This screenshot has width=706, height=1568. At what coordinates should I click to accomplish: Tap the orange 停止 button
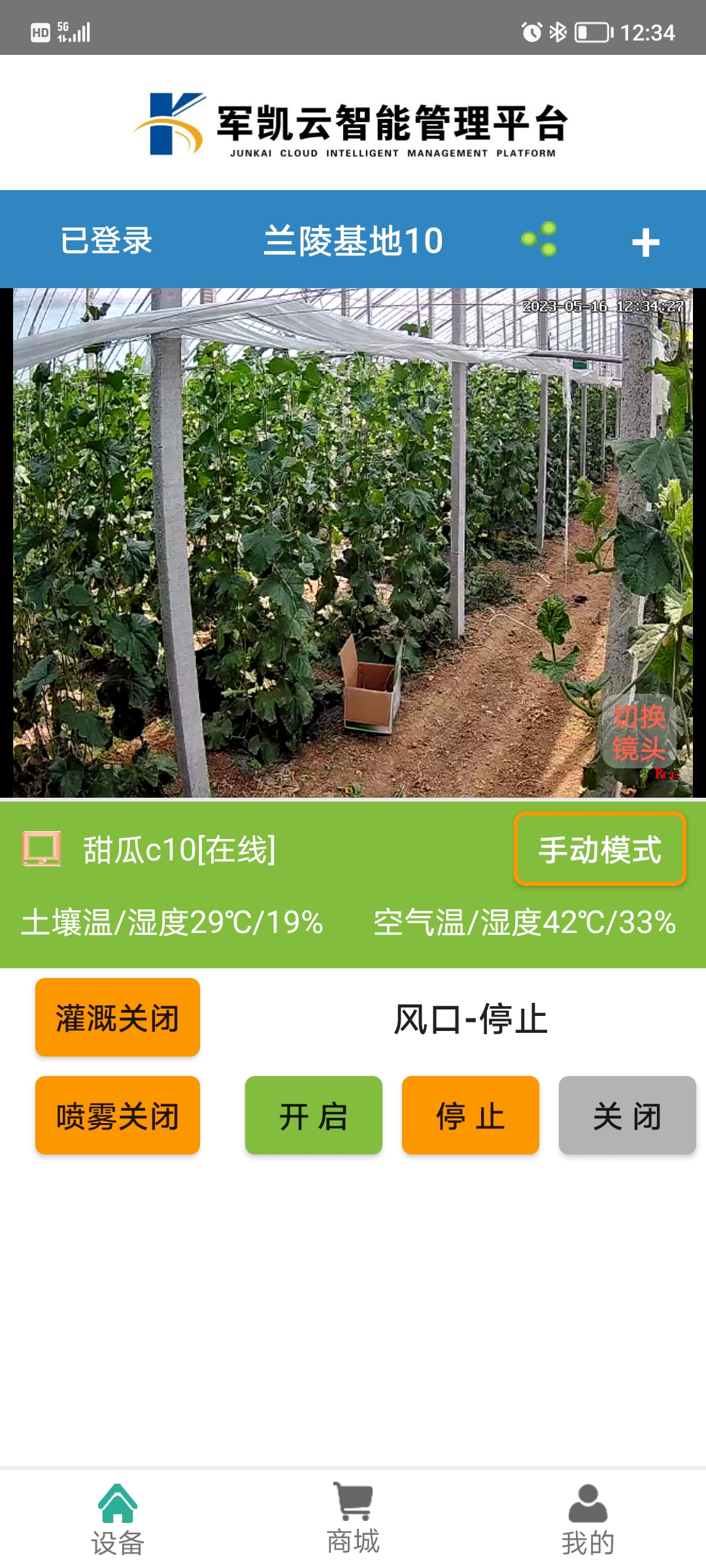point(470,1115)
